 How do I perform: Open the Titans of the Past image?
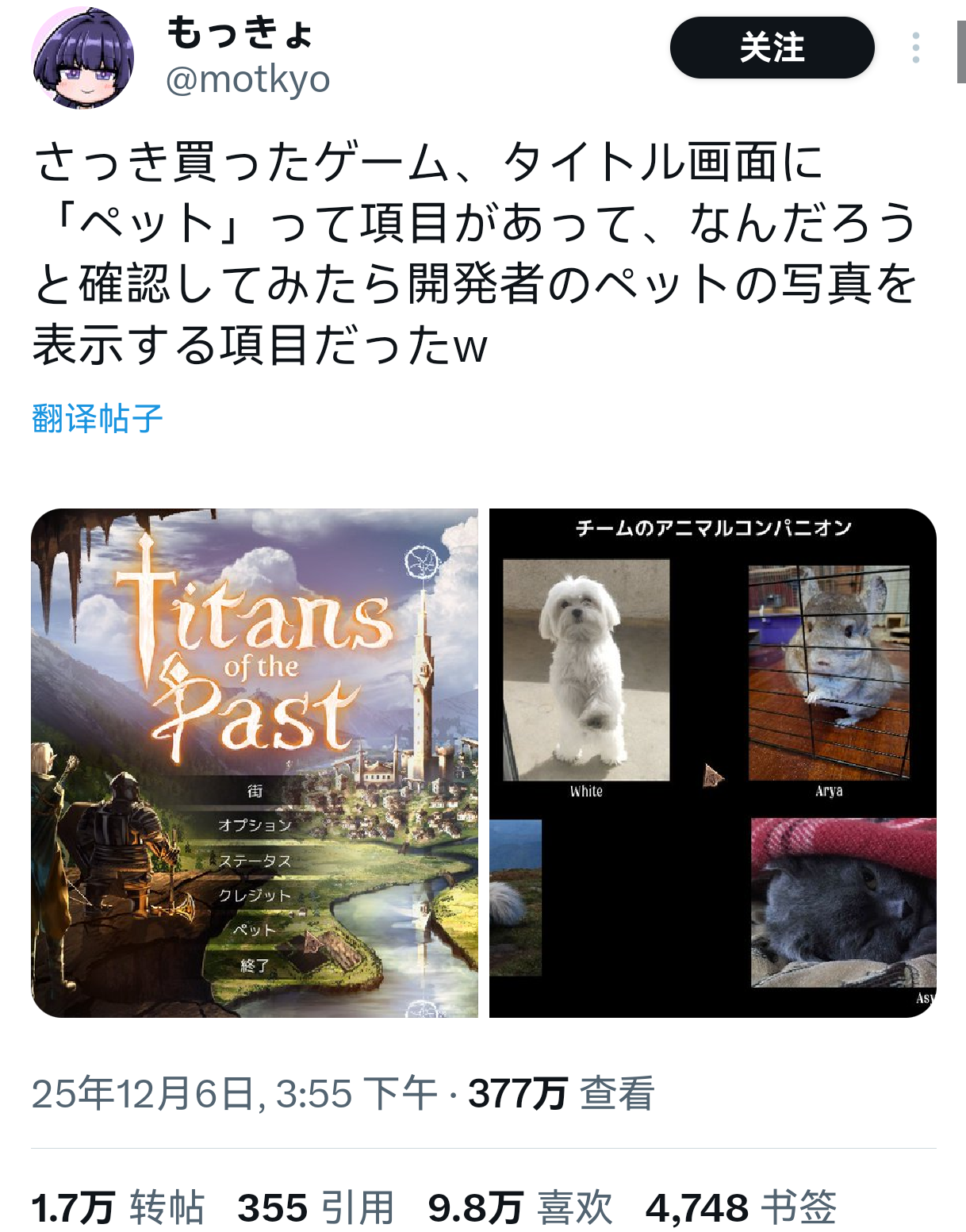[x=255, y=762]
